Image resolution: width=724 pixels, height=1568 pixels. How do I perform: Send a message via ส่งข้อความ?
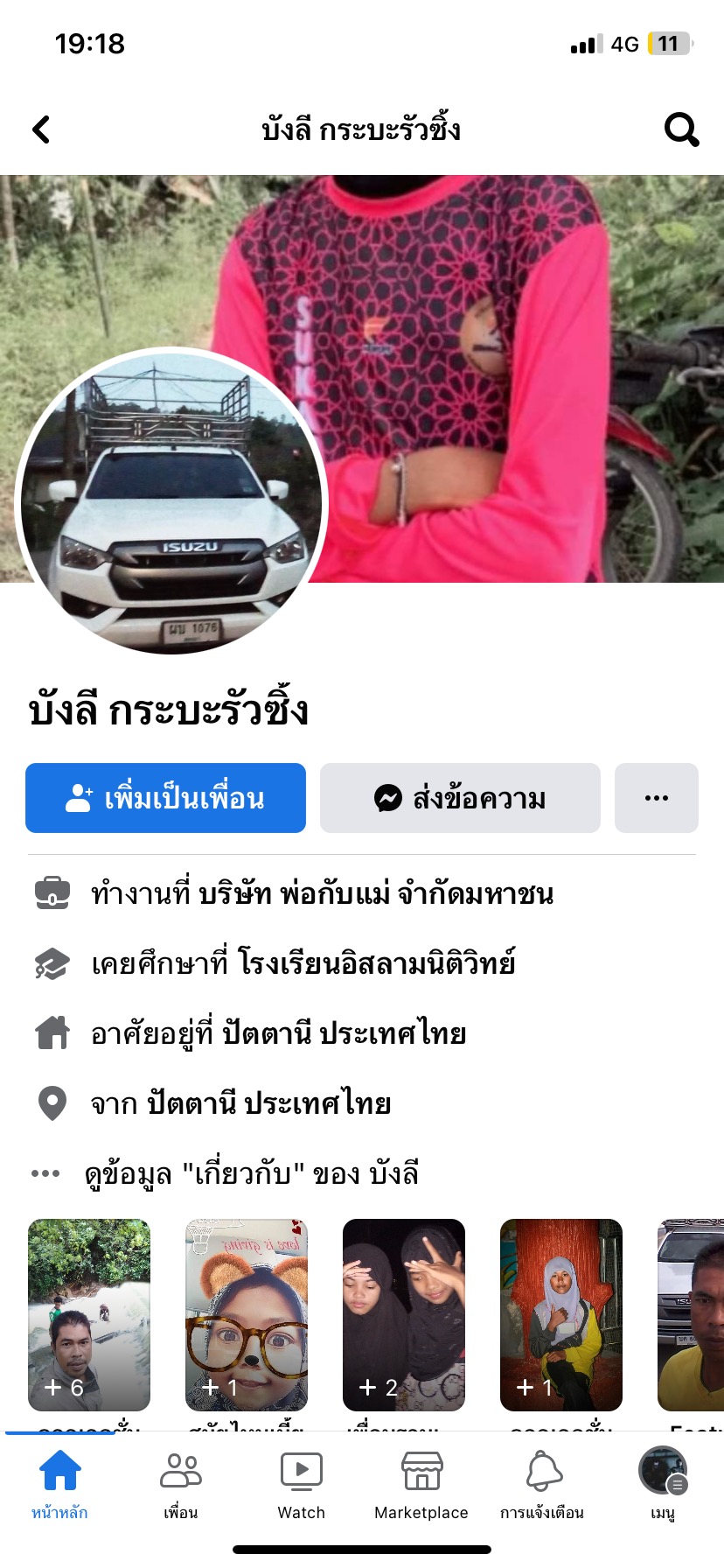(x=460, y=798)
